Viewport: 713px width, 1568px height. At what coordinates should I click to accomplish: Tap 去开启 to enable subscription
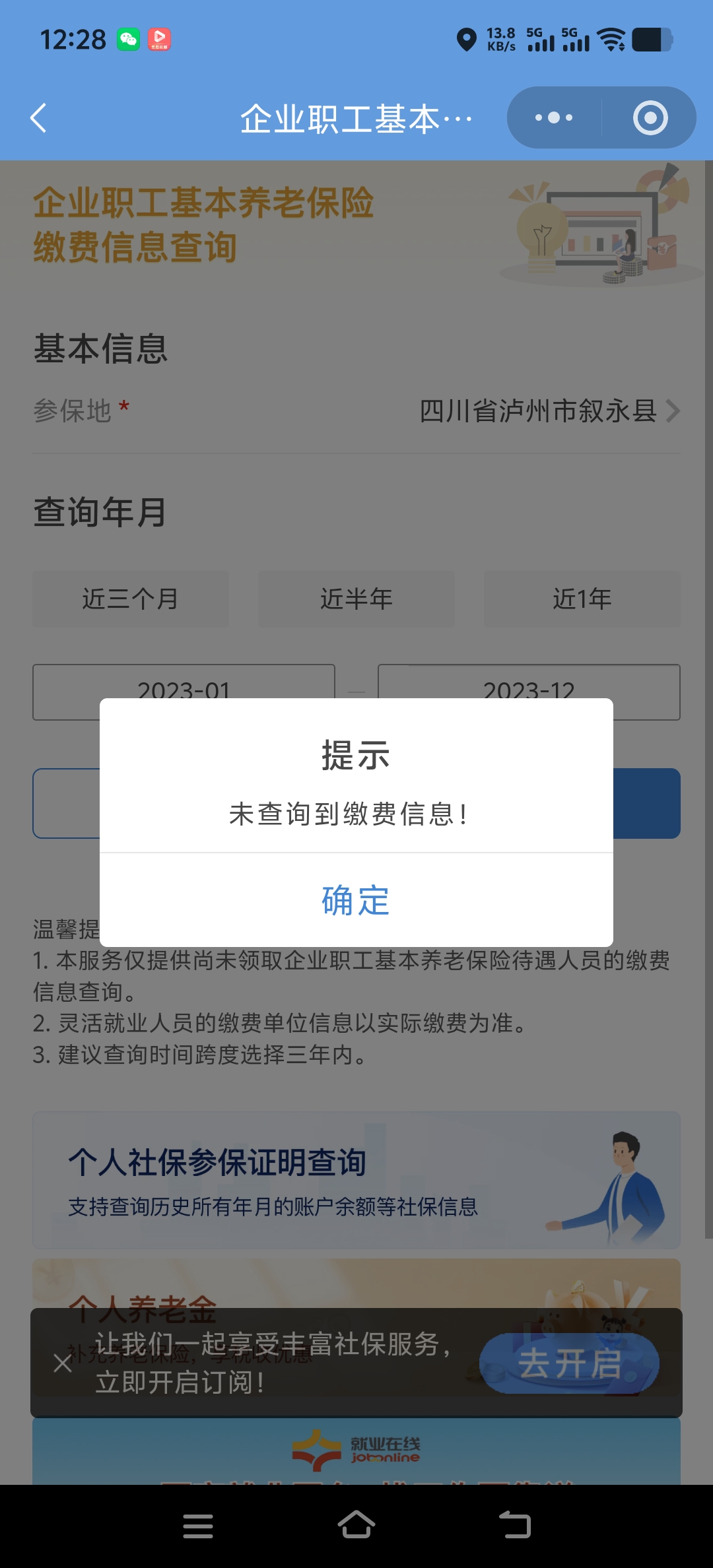tap(569, 1363)
